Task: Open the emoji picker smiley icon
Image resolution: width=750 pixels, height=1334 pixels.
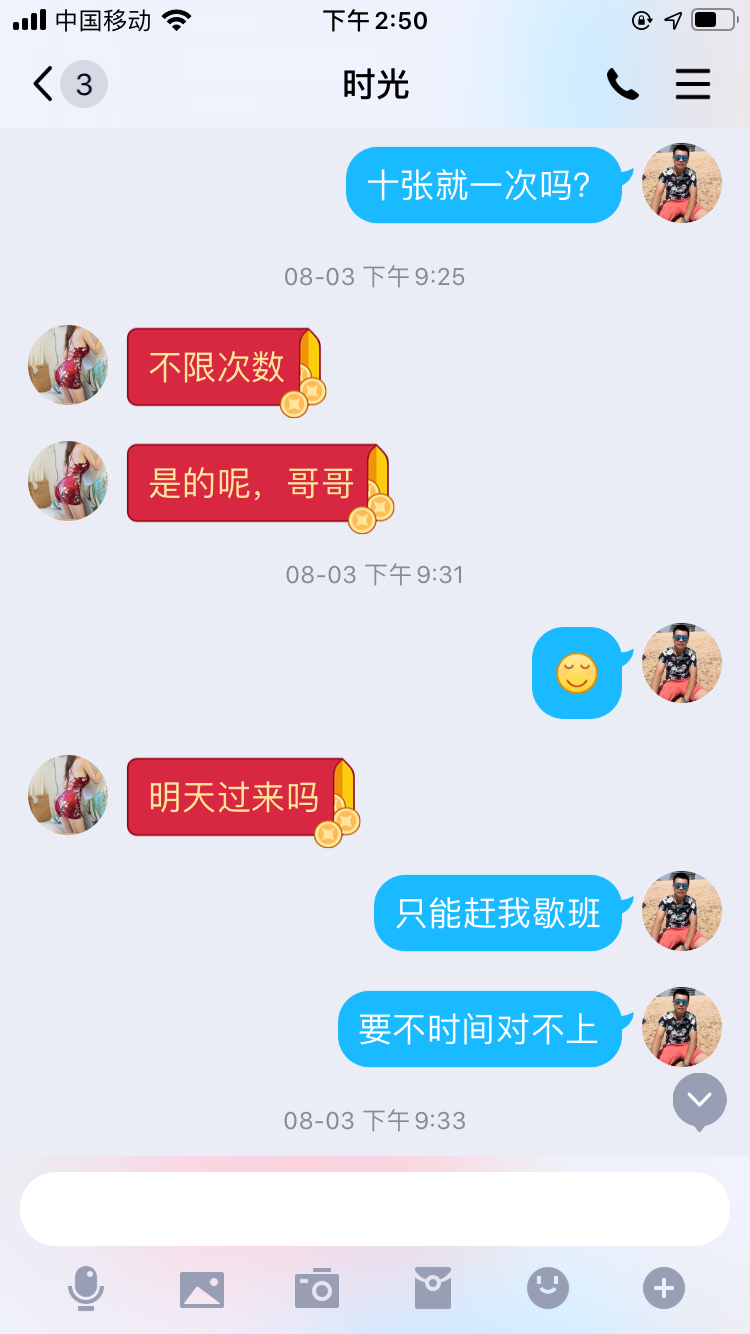Action: coord(547,1288)
